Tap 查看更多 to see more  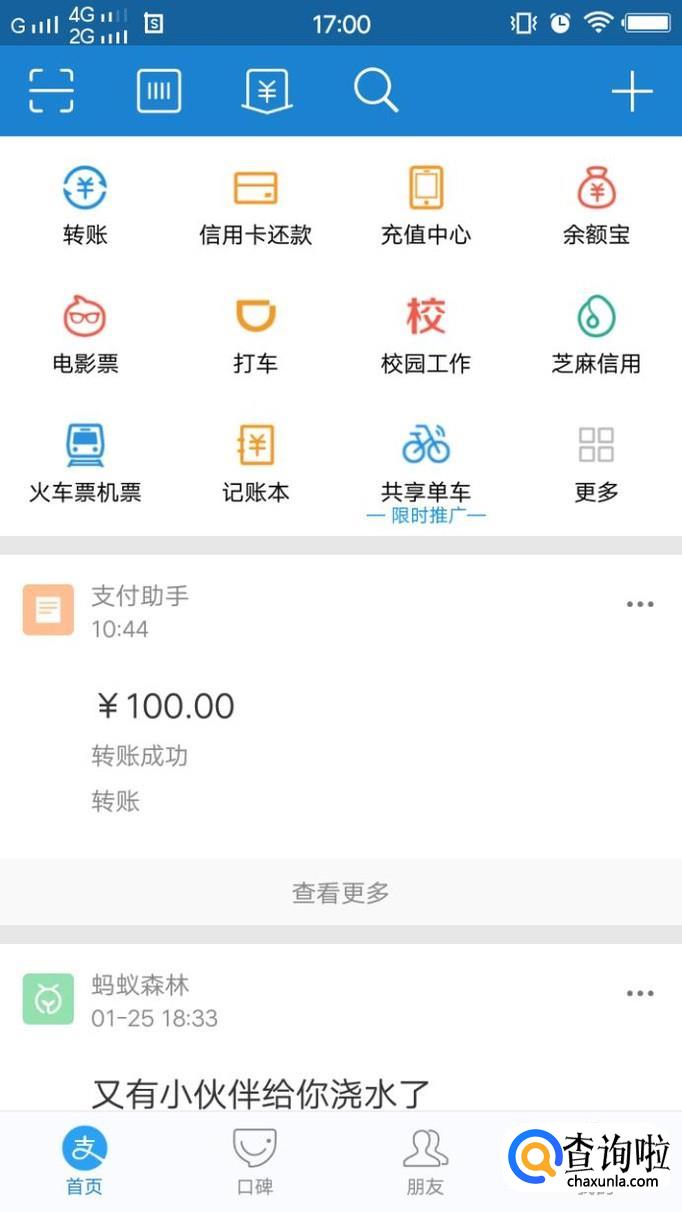(341, 892)
